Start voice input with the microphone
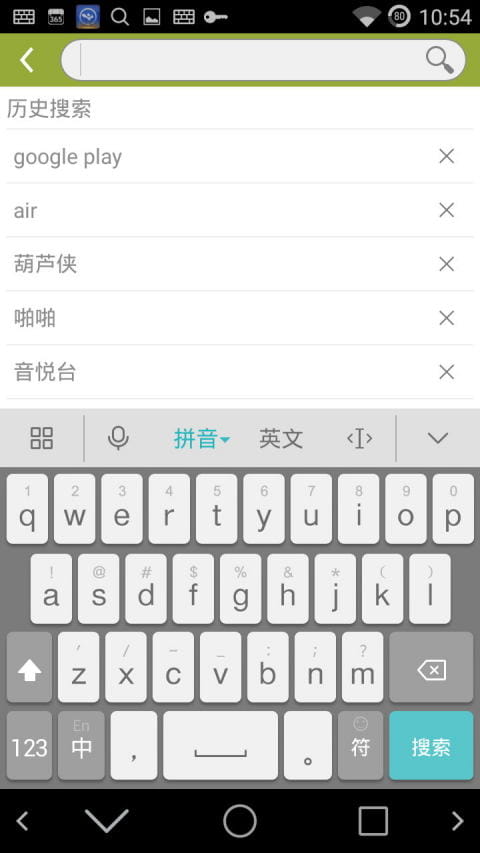The height and width of the screenshot is (853, 480). click(x=118, y=438)
